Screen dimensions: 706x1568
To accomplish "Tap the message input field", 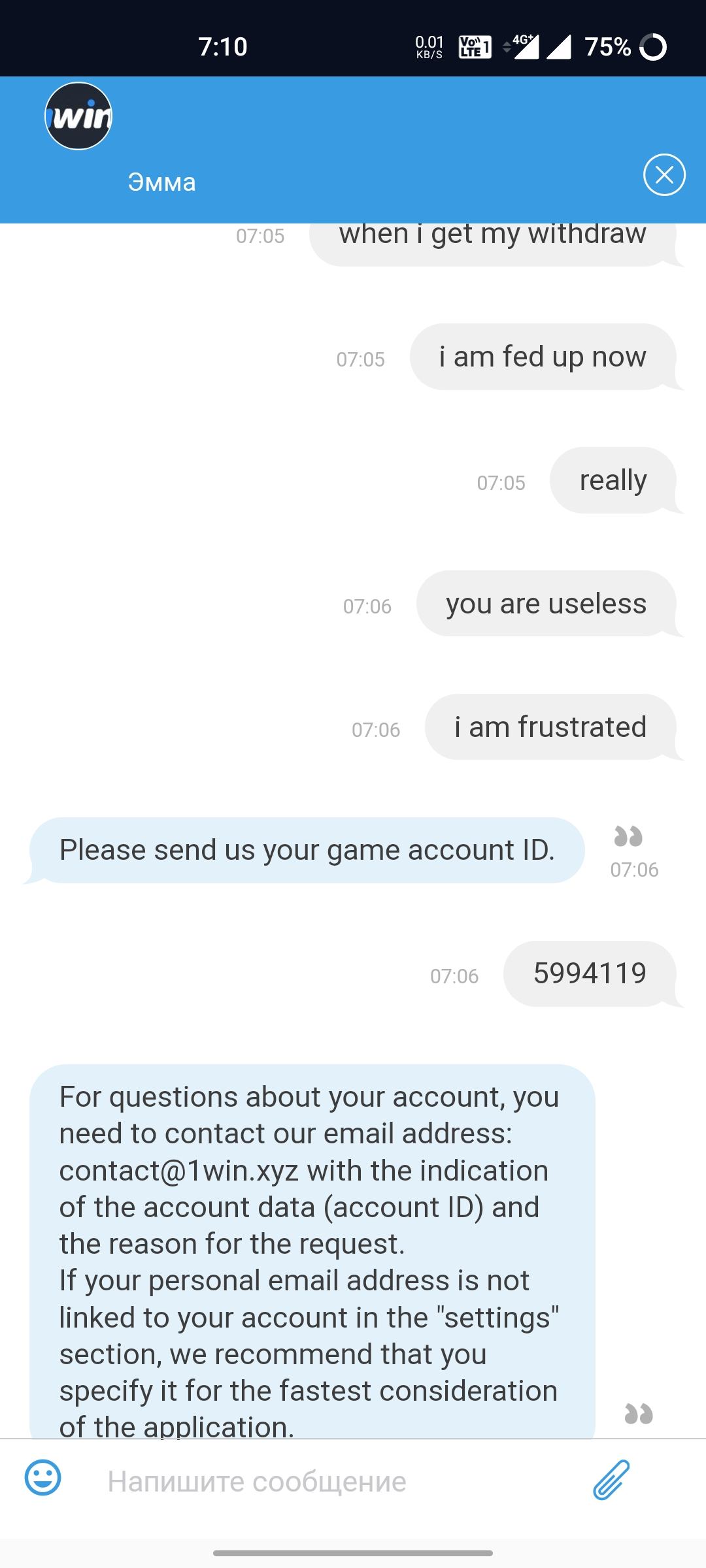I will tap(327, 1481).
